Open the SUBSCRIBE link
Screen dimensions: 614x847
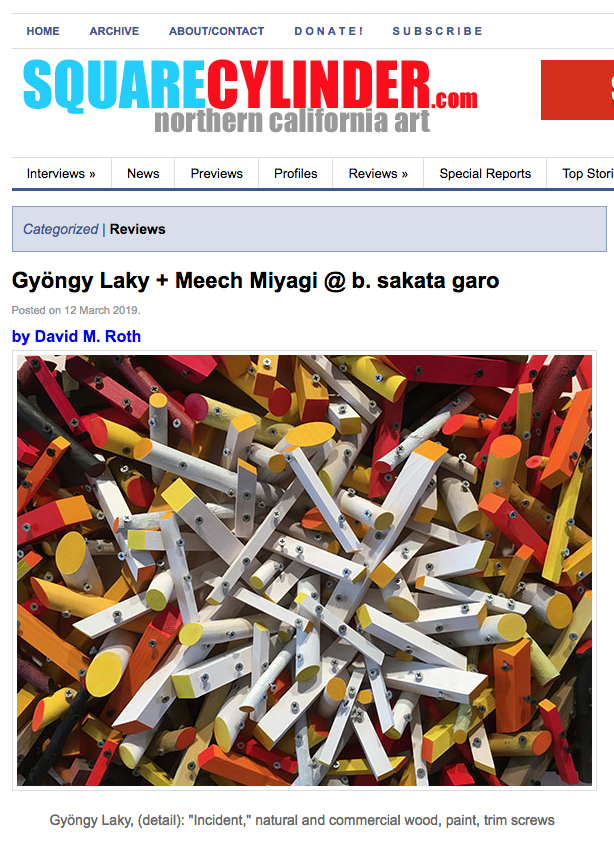pyautogui.click(x=437, y=31)
